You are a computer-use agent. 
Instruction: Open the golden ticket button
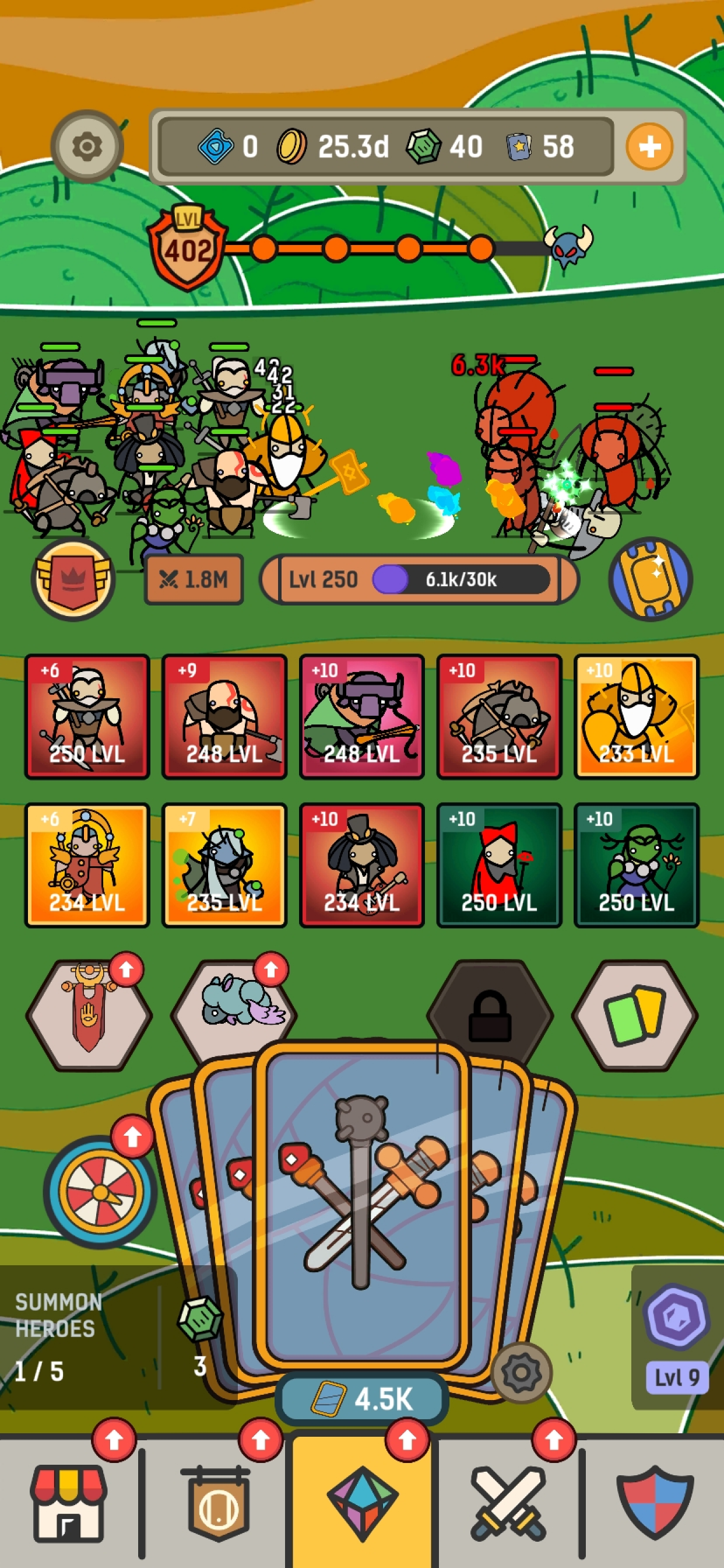tap(650, 579)
